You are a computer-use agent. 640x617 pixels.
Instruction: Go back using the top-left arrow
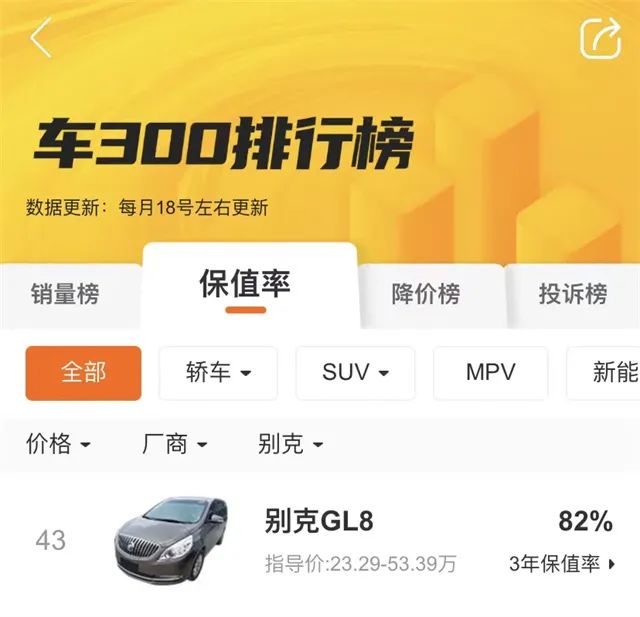click(x=40, y=38)
